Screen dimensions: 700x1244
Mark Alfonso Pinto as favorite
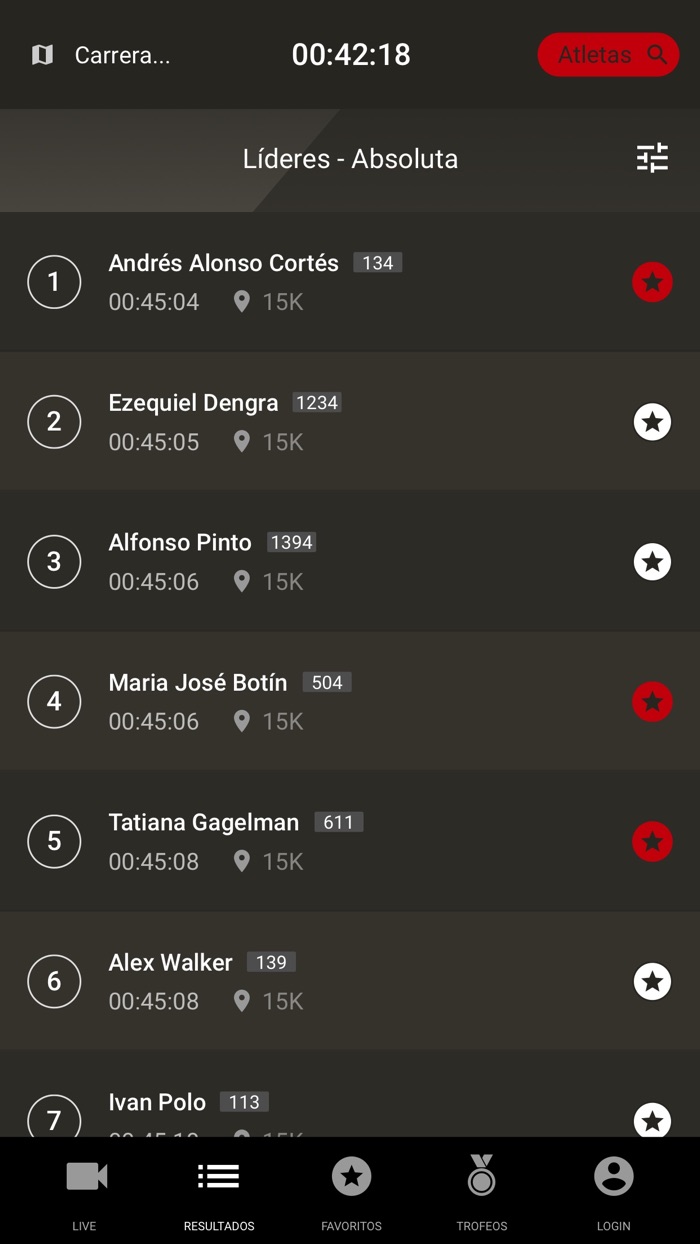click(652, 562)
